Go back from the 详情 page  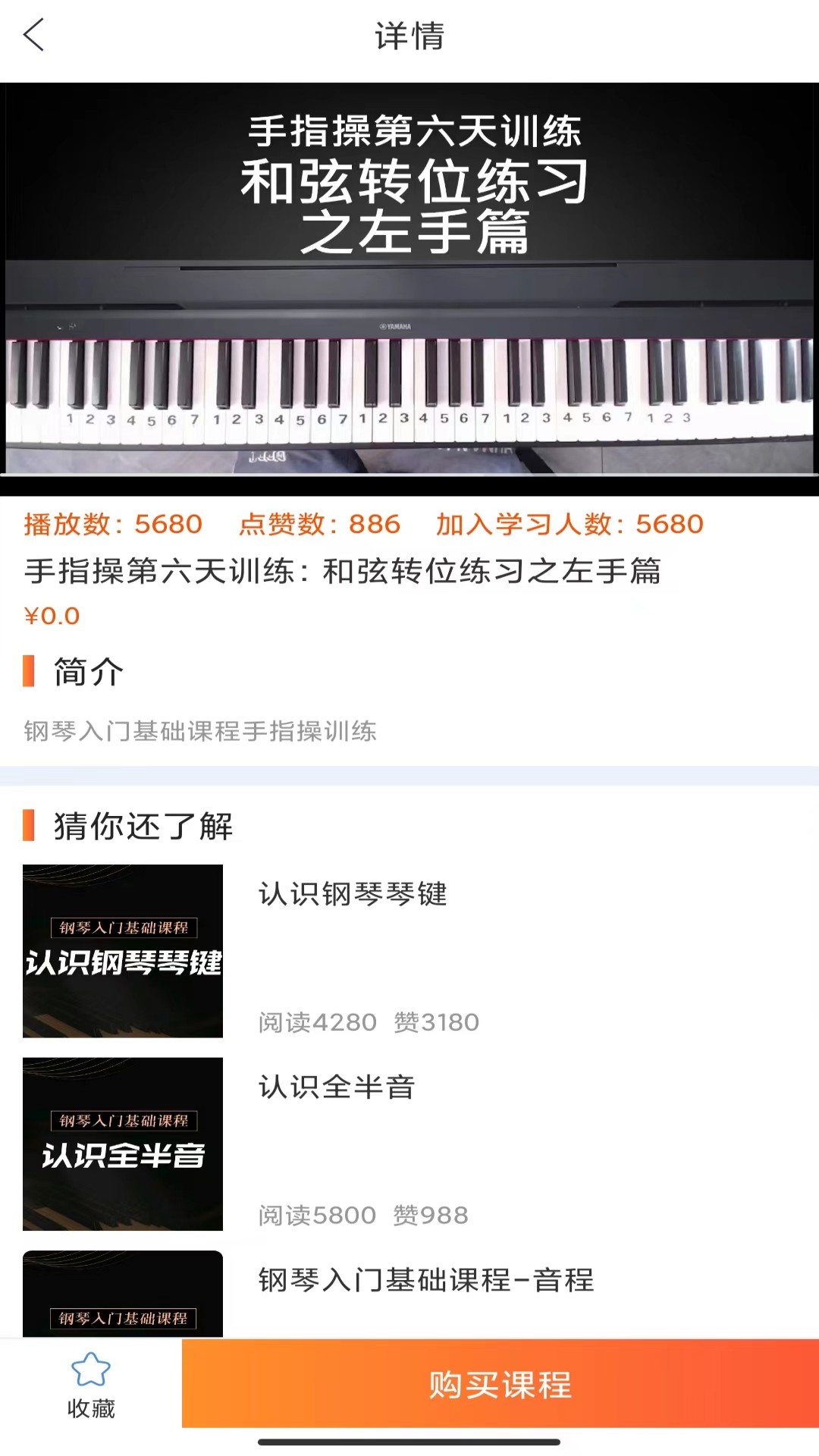pos(34,35)
